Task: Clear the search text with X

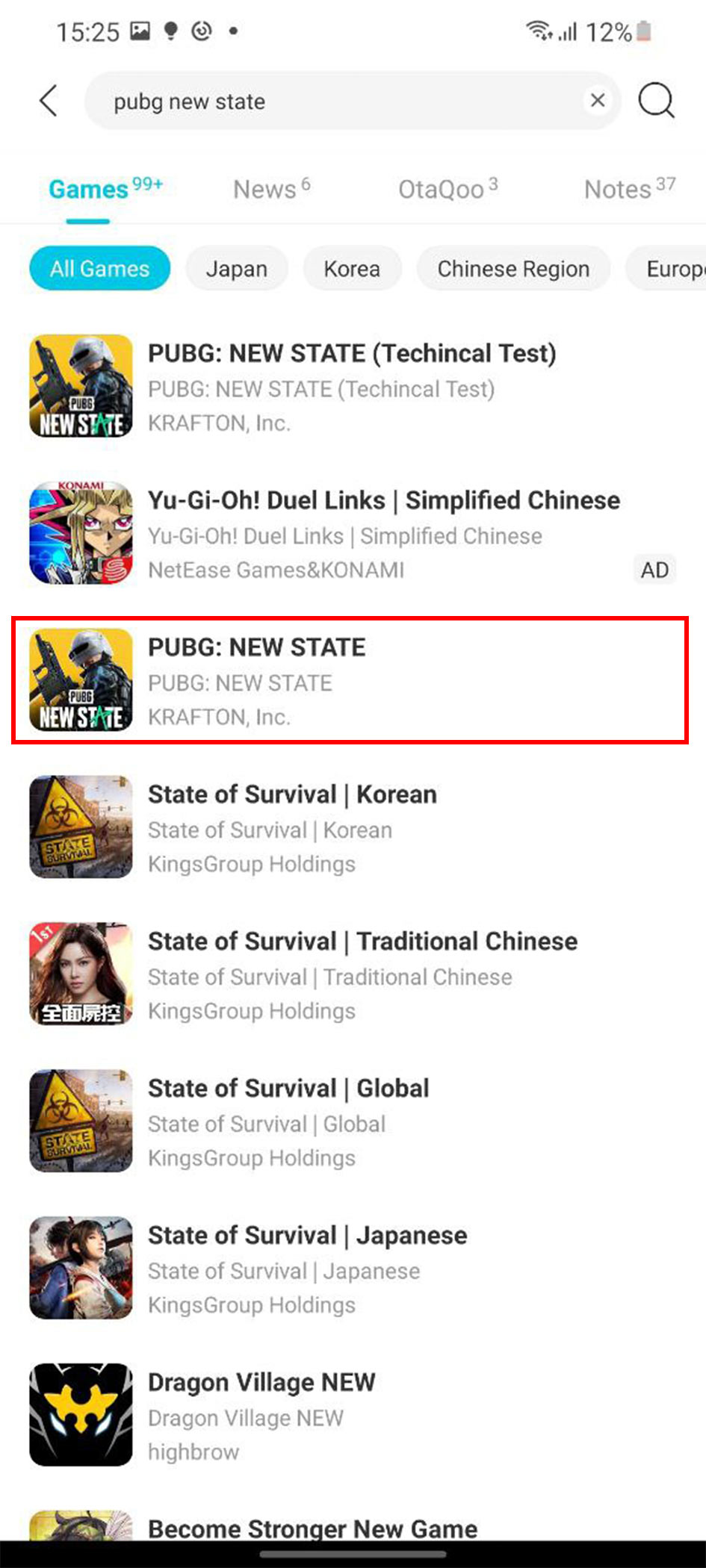Action: (x=597, y=101)
